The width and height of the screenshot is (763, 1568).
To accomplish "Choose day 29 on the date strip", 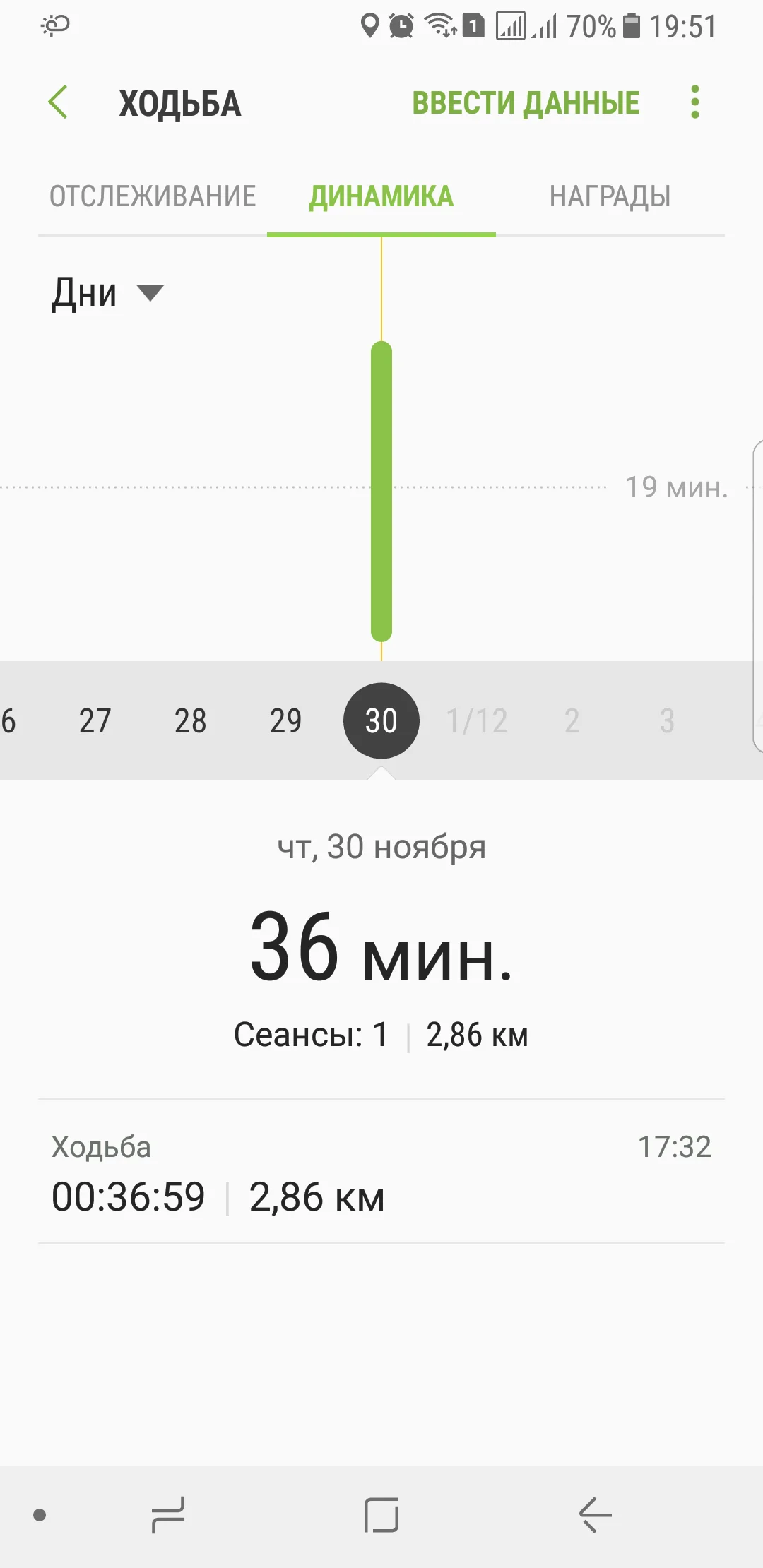I will (285, 721).
